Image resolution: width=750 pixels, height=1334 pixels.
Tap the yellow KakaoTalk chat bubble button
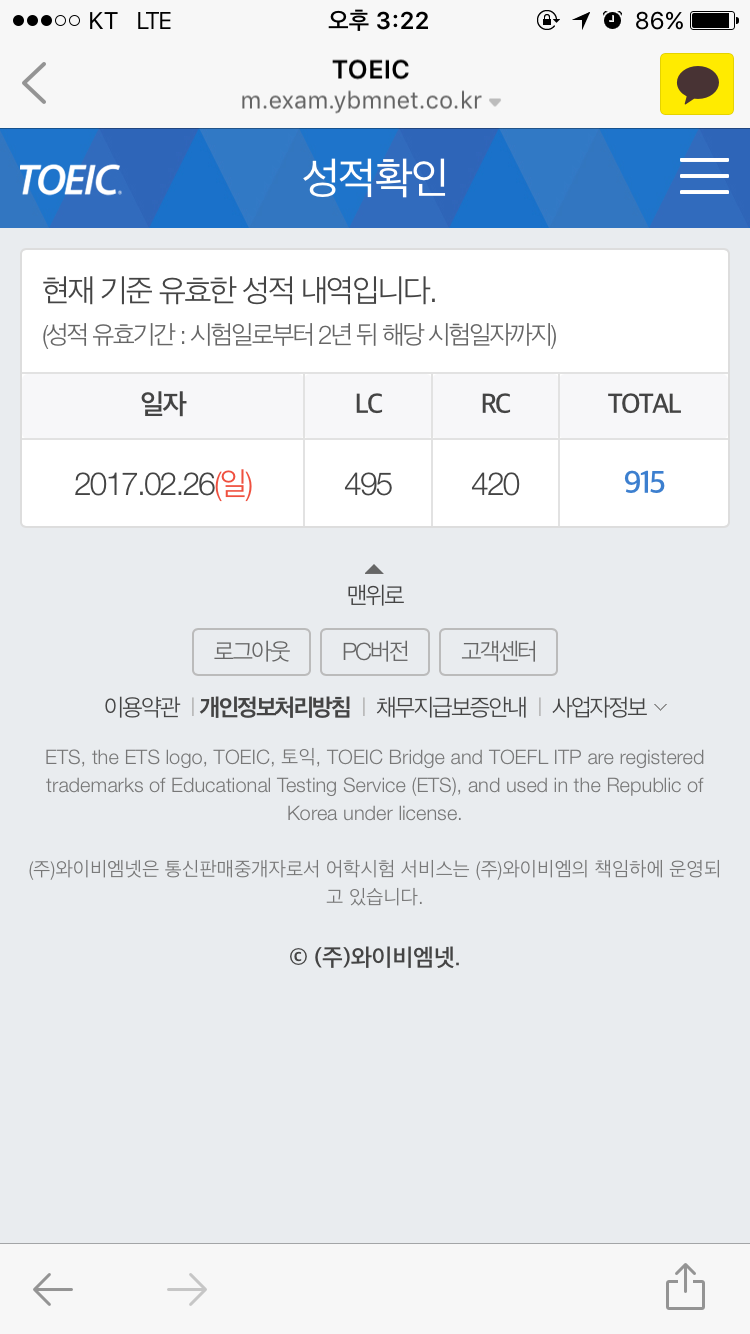(696, 84)
